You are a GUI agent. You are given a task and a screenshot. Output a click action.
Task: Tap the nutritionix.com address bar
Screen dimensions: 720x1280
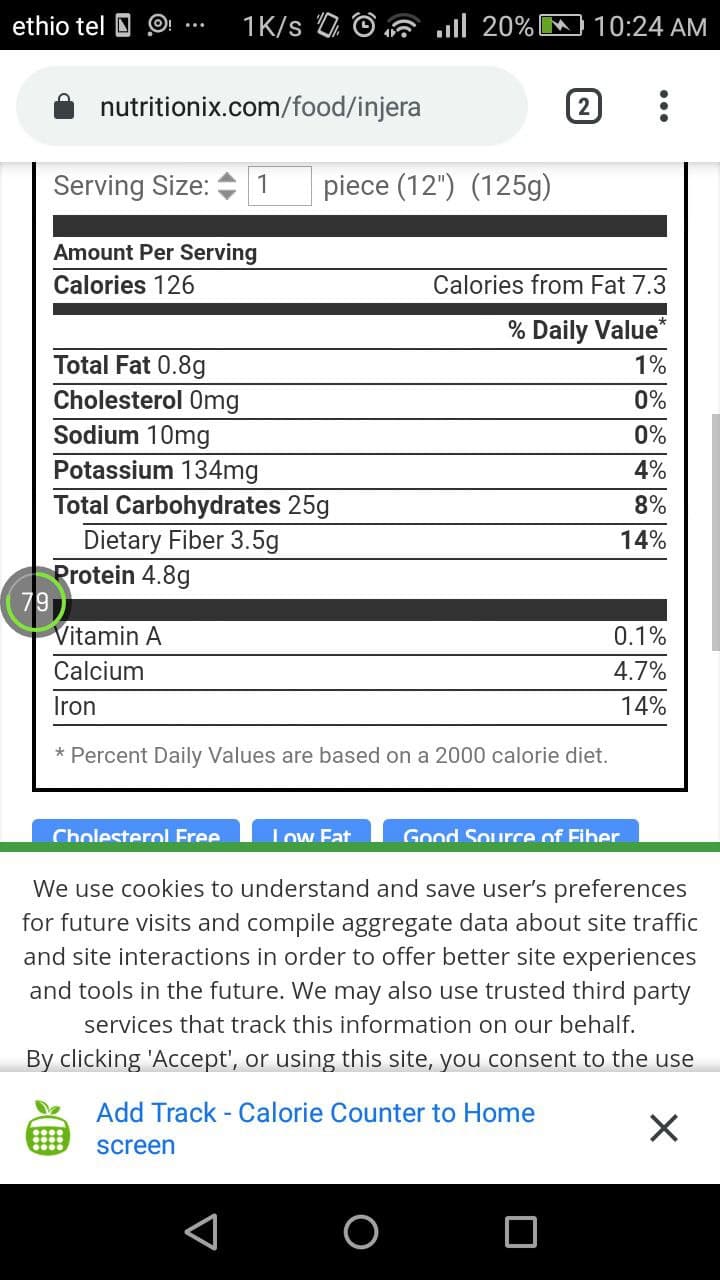point(272,107)
